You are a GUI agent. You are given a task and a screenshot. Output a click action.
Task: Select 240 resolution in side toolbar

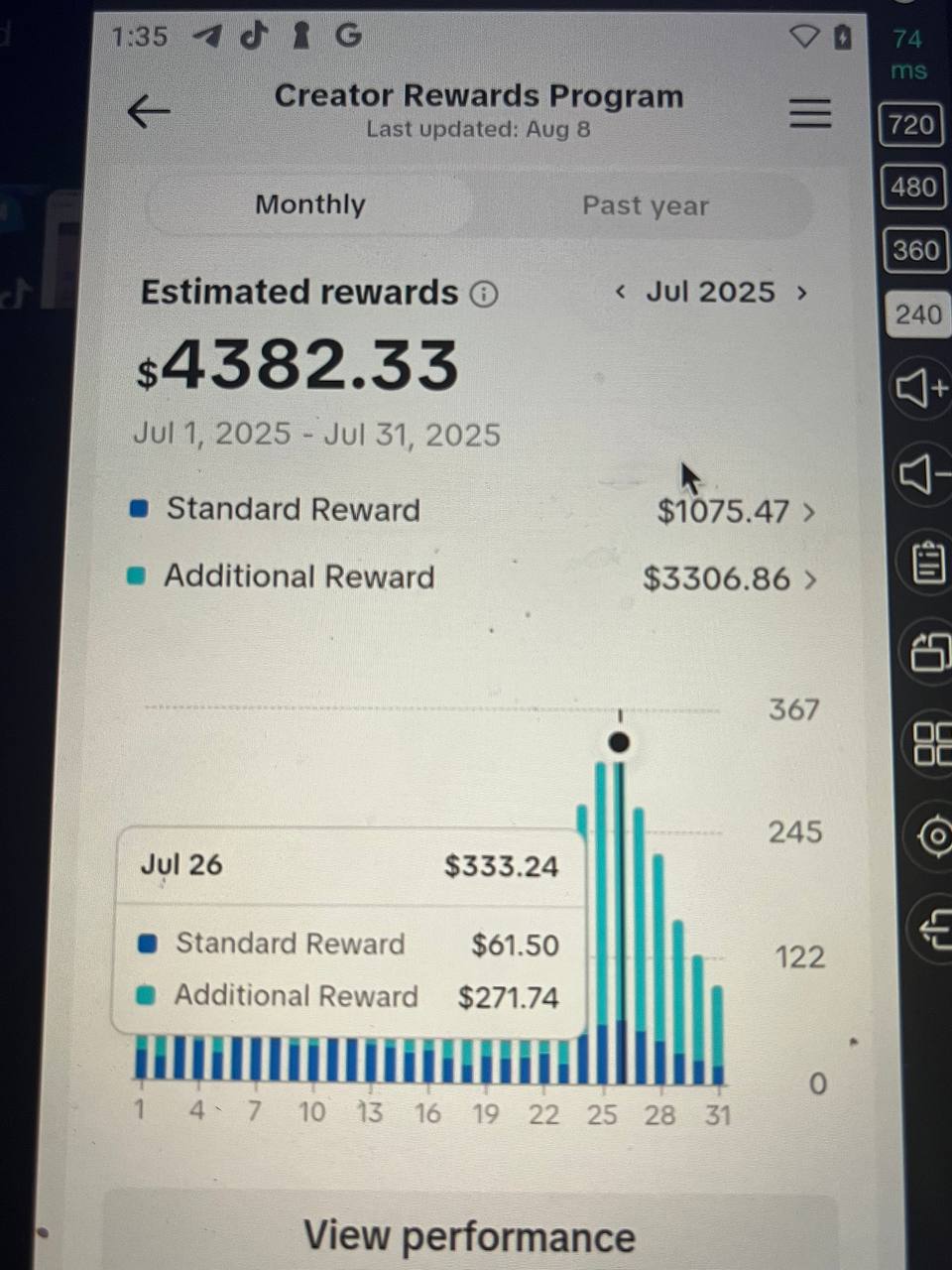tap(918, 315)
